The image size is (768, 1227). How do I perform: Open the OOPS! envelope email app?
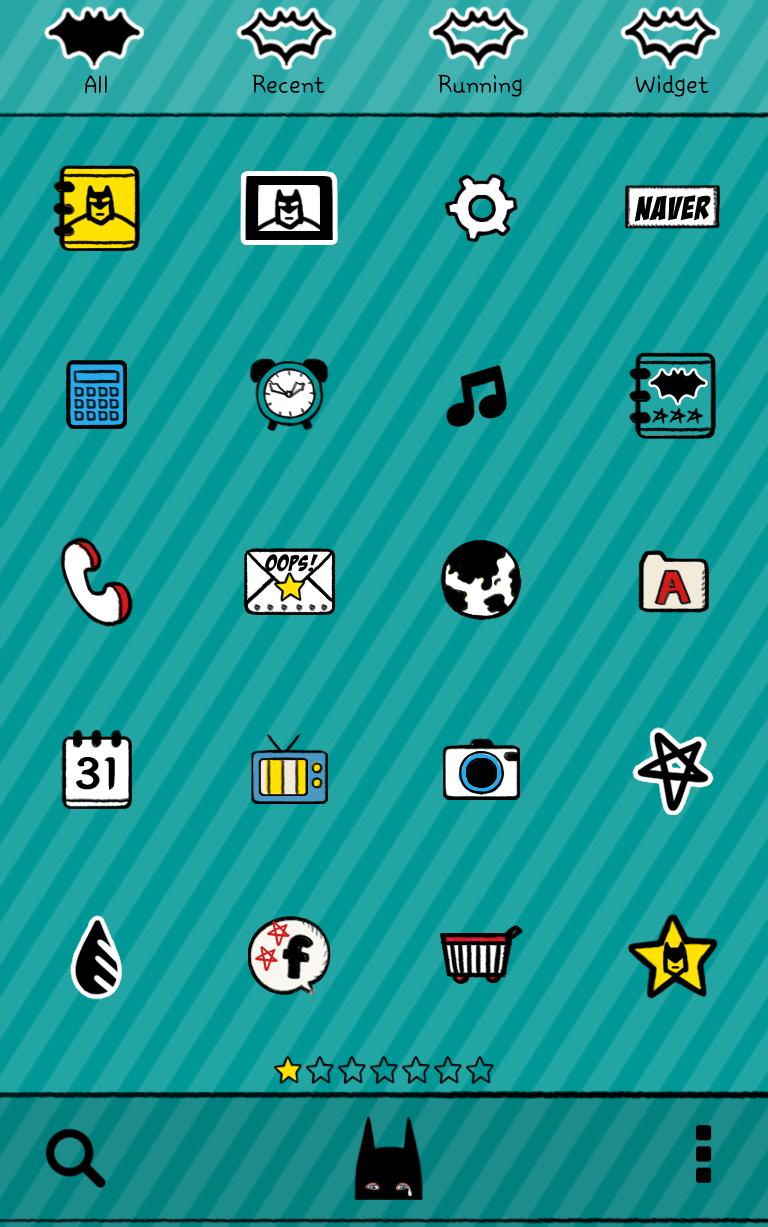[x=288, y=582]
